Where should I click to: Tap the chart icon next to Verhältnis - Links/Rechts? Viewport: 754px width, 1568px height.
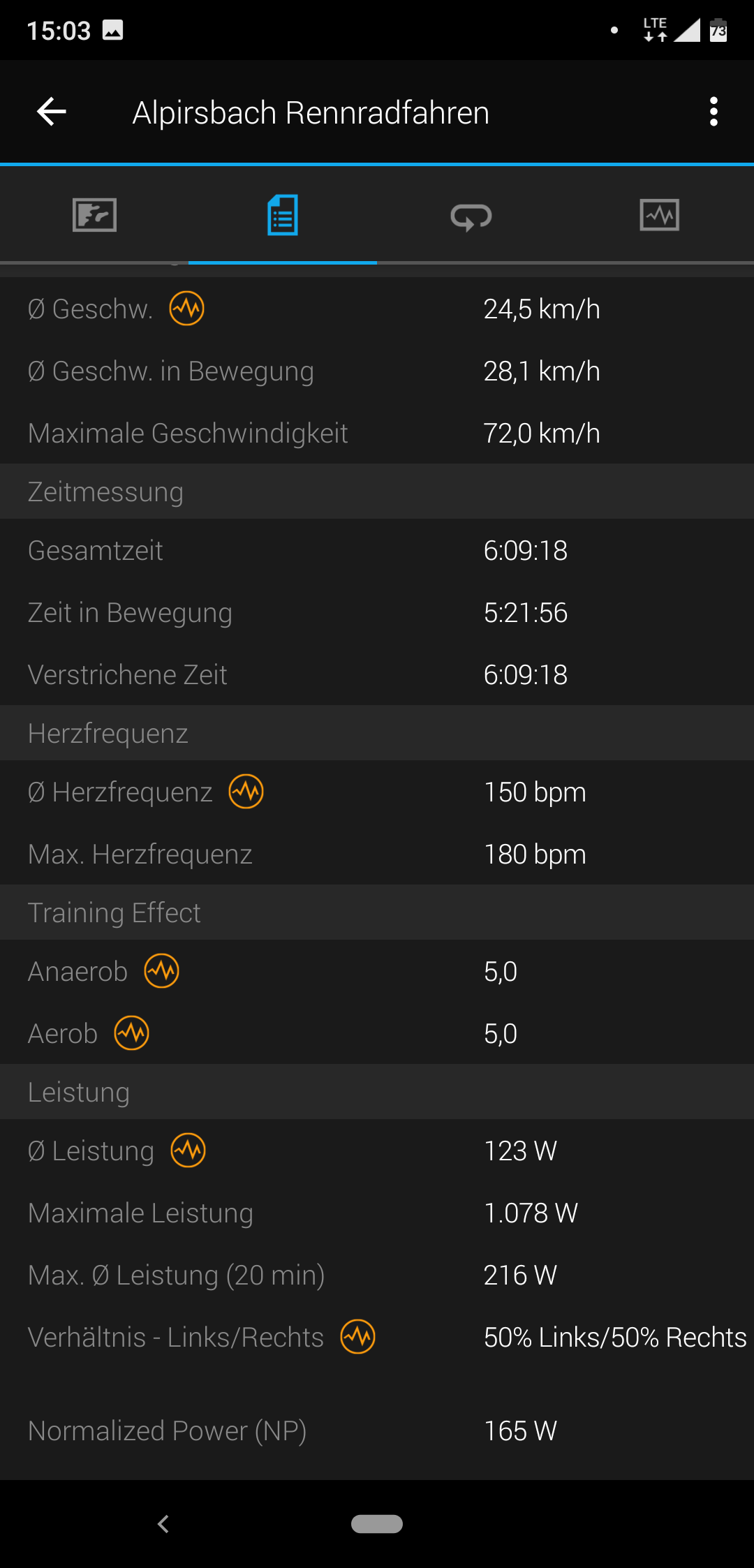point(358,1337)
